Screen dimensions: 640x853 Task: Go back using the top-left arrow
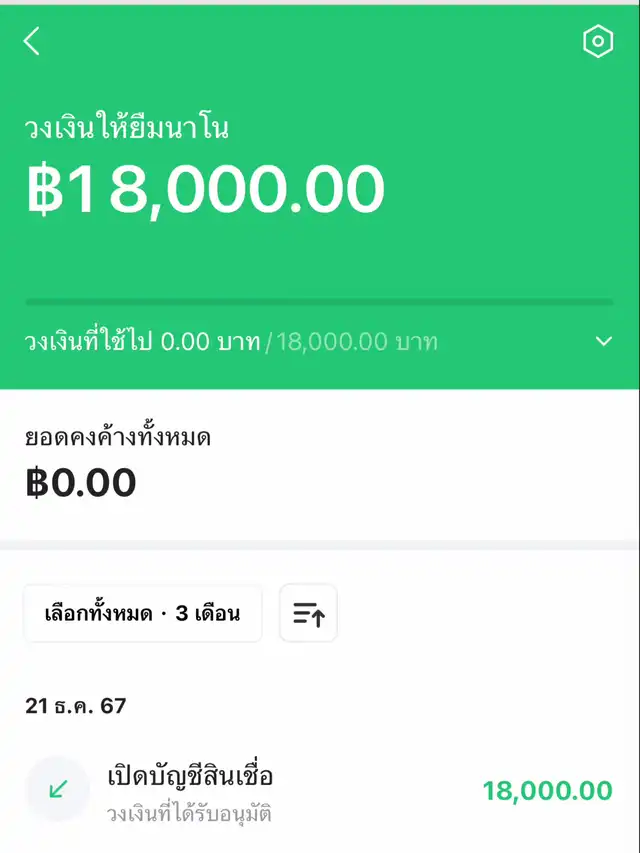[x=32, y=41]
